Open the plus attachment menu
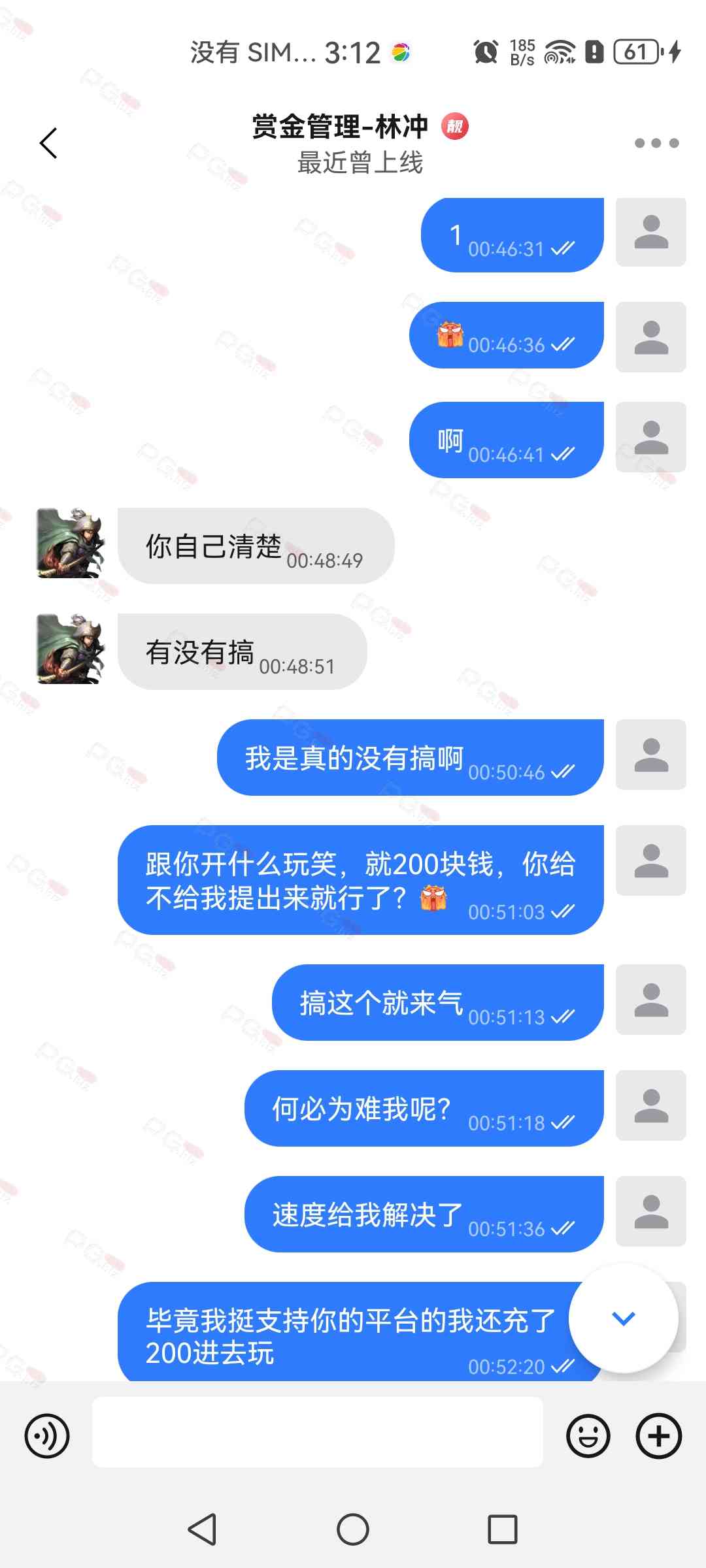Image resolution: width=706 pixels, height=1568 pixels. (658, 1436)
